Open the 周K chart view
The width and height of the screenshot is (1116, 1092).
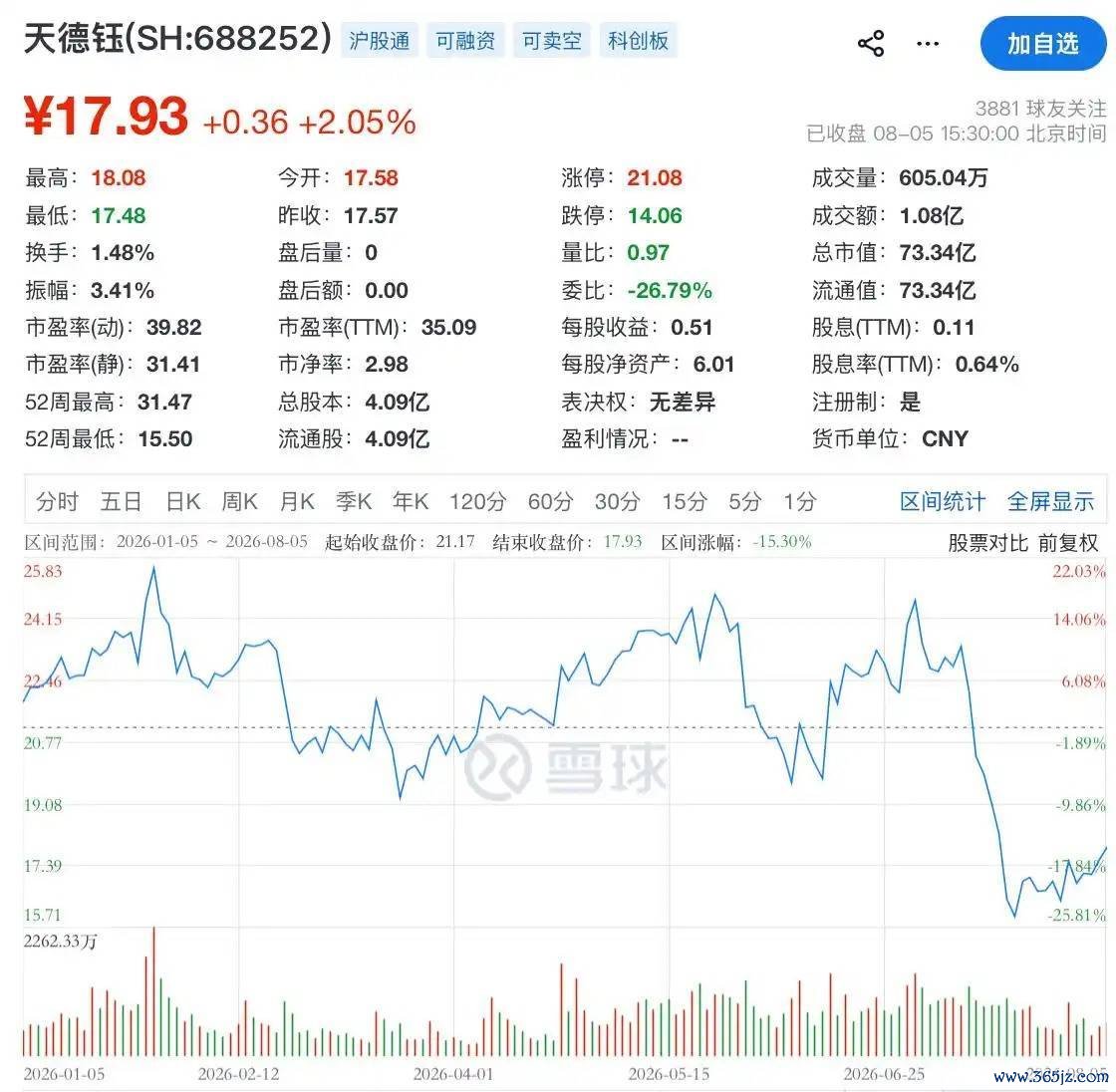tap(239, 501)
